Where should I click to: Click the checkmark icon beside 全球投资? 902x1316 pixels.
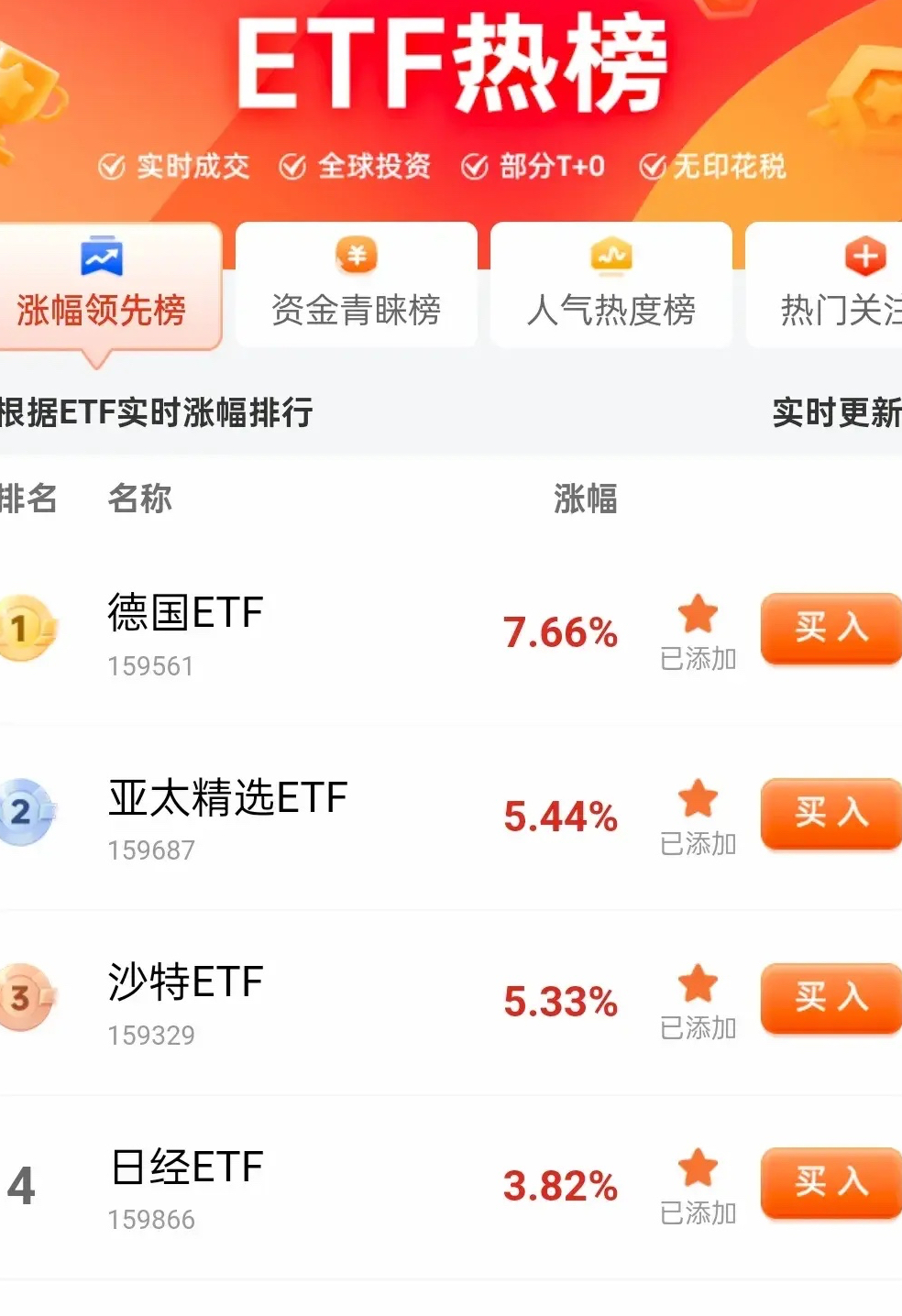point(291,166)
